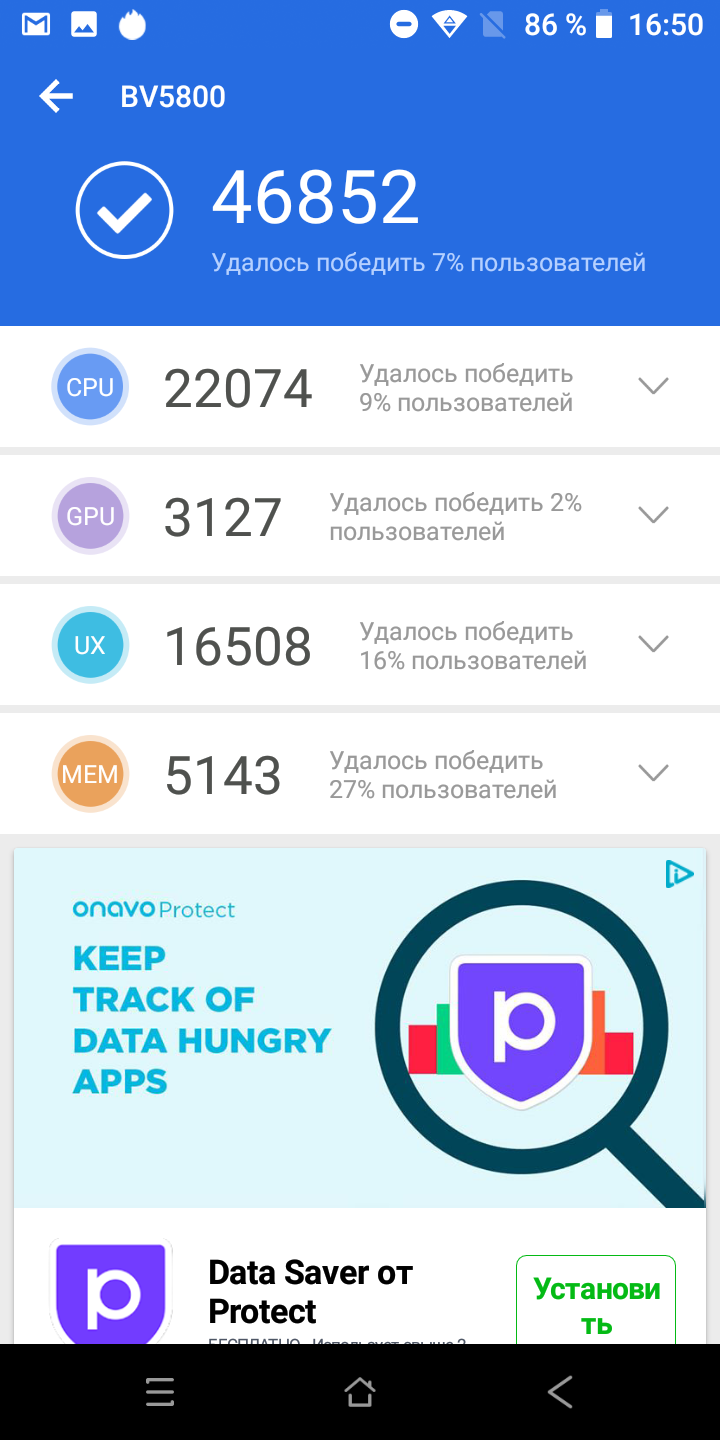The height and width of the screenshot is (1440, 720).
Task: Expand the UX score details
Action: (x=653, y=644)
